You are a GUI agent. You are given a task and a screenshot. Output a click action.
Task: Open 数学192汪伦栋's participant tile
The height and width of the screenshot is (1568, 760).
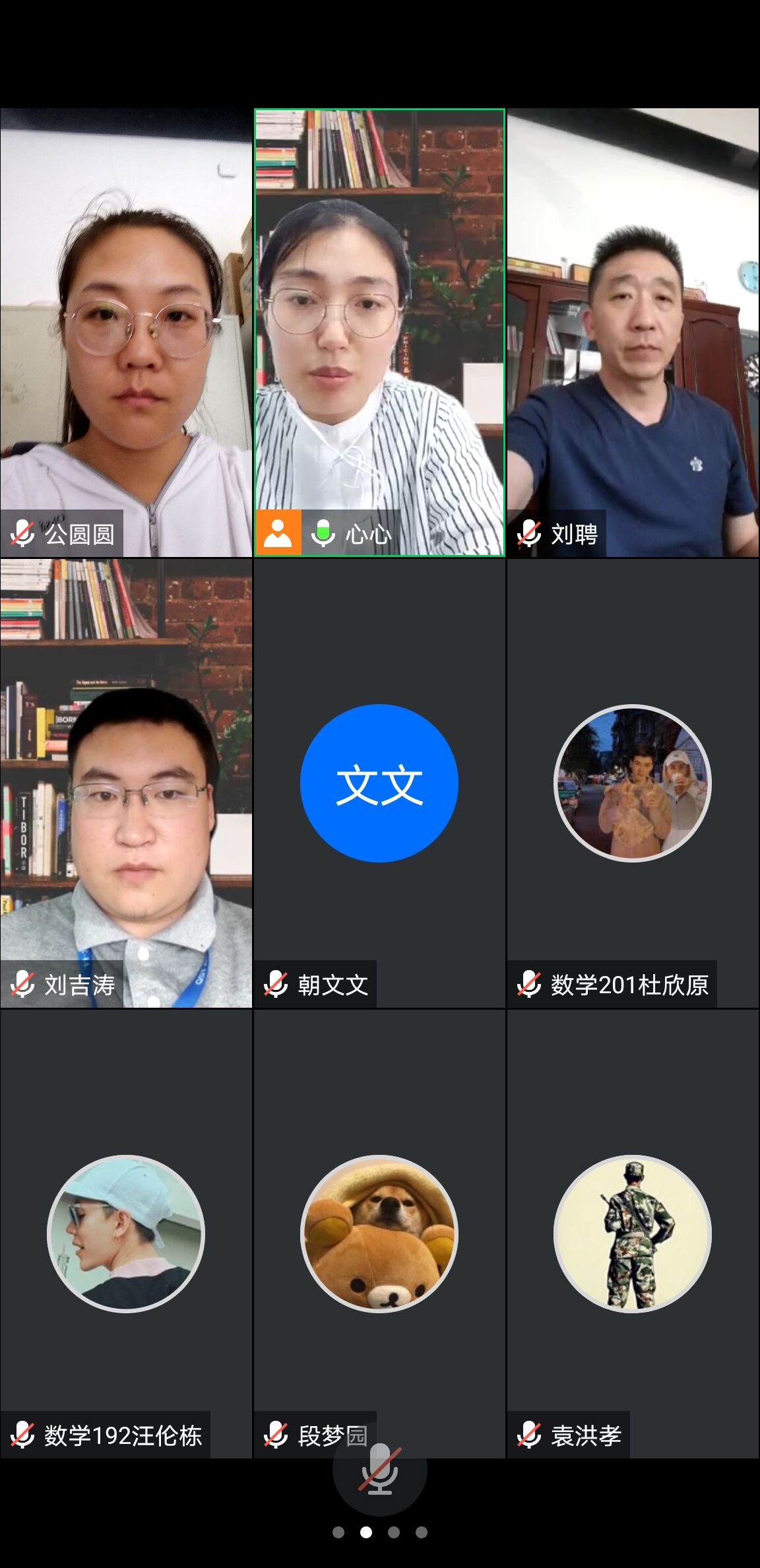click(x=126, y=1233)
